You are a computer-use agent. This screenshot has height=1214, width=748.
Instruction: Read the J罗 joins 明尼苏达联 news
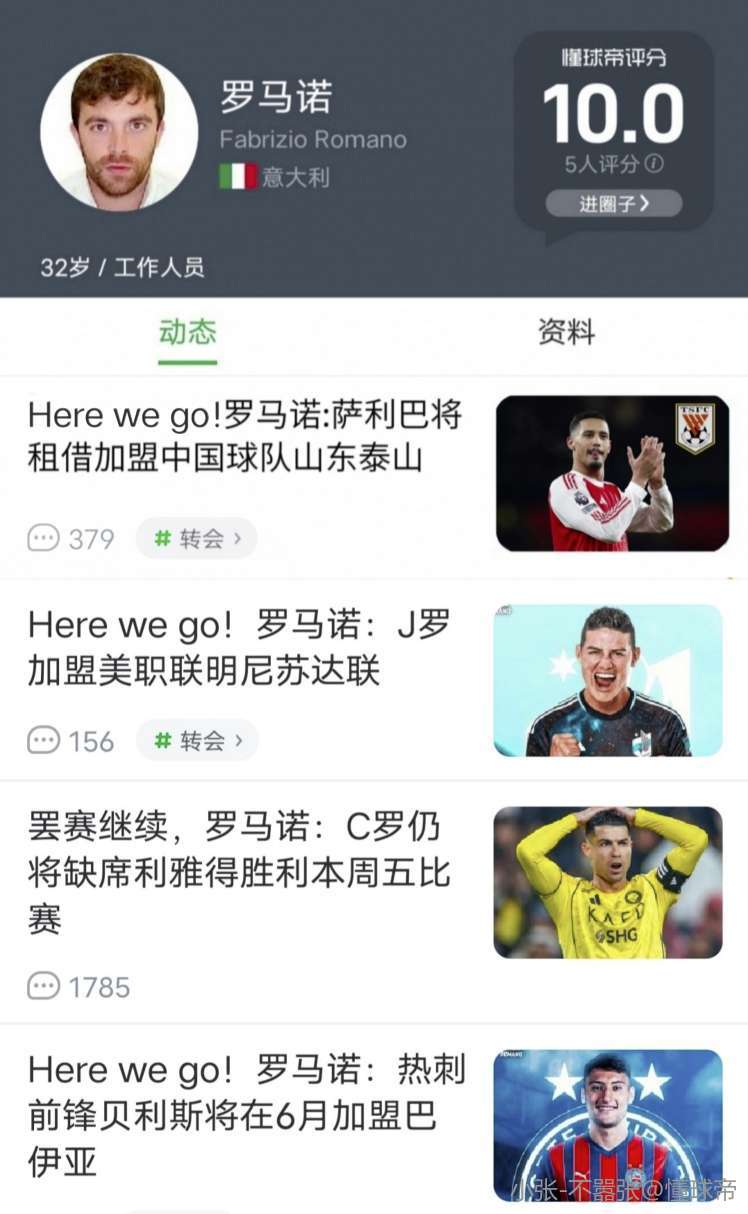coord(239,647)
